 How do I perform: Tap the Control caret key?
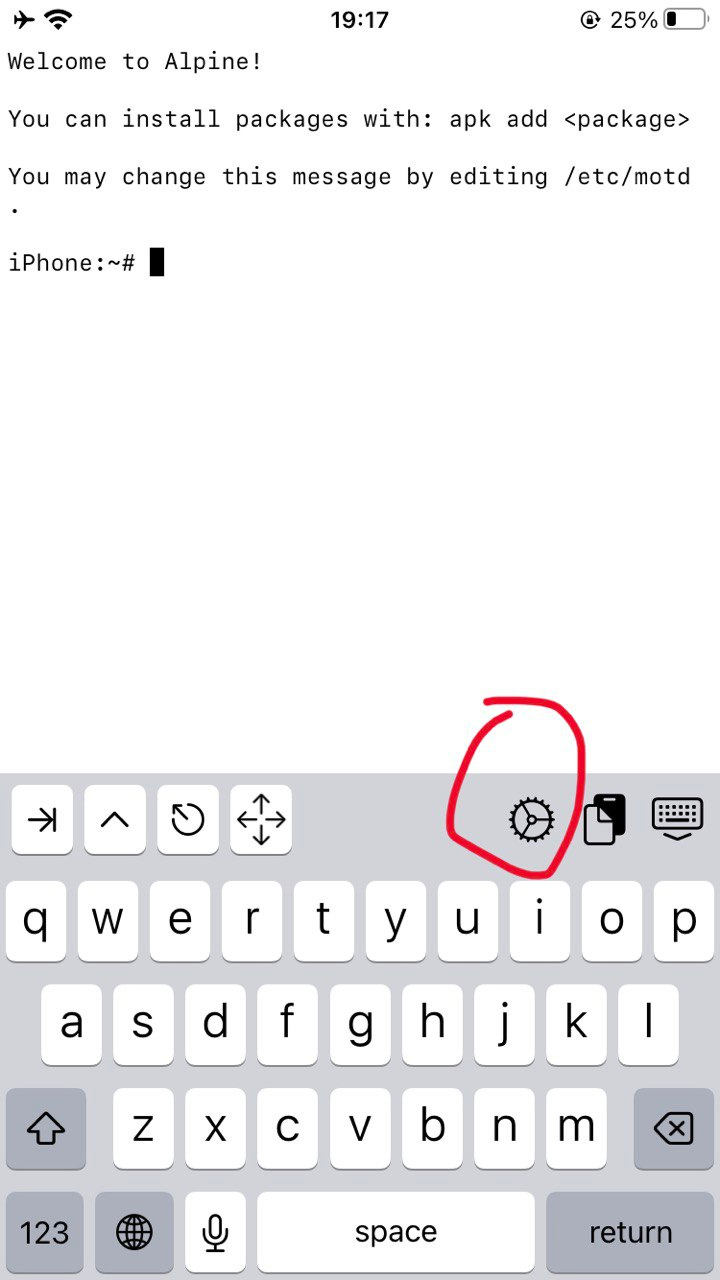(115, 820)
